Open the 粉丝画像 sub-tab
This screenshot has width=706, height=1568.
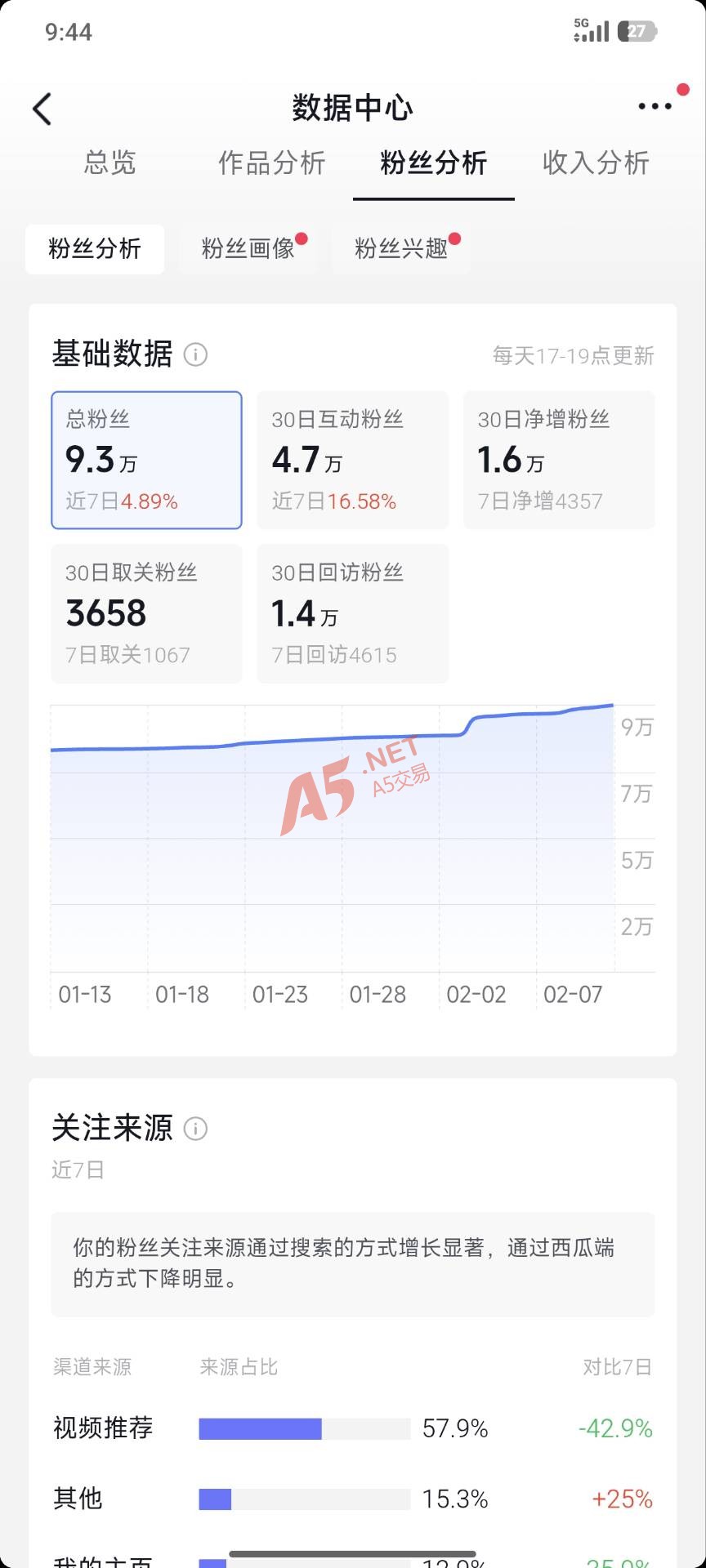pyautogui.click(x=248, y=248)
